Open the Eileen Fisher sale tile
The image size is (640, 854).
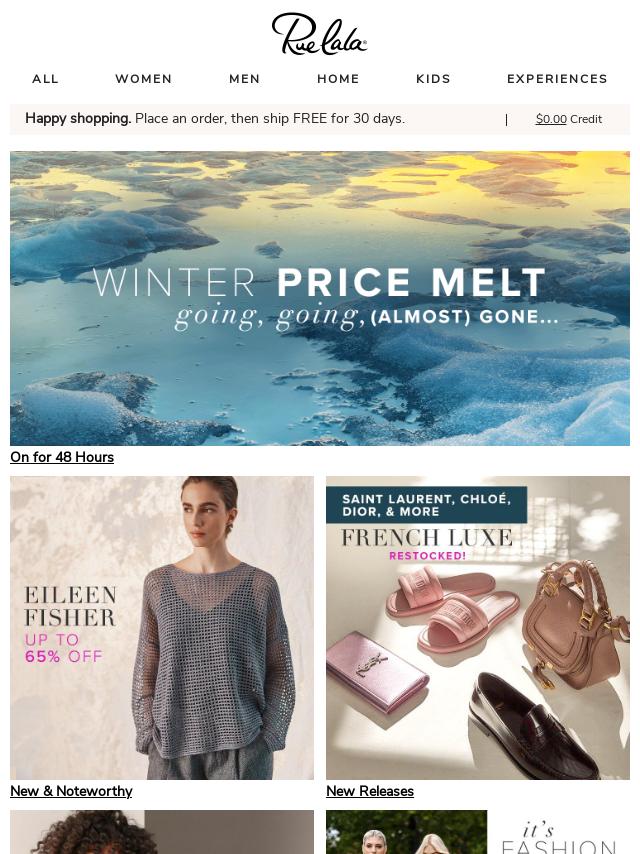[x=162, y=628]
